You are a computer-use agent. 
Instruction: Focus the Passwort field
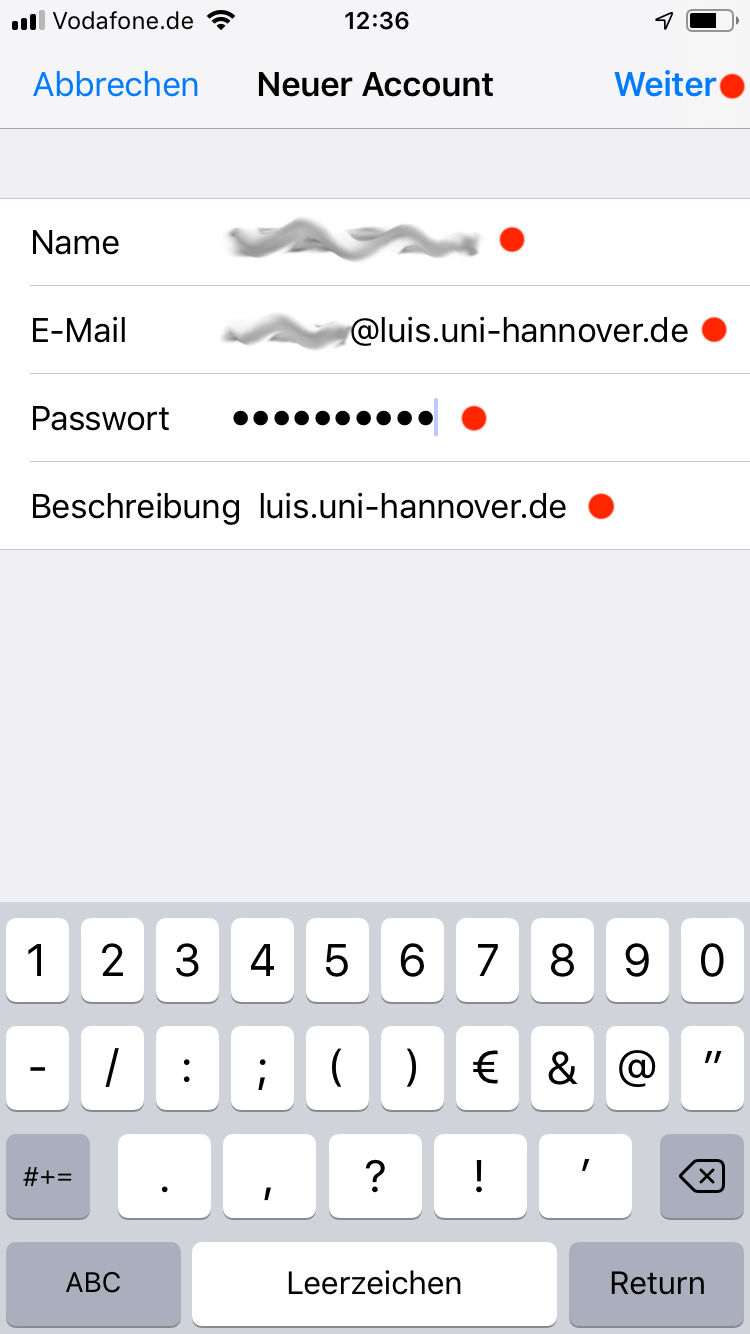(375, 418)
